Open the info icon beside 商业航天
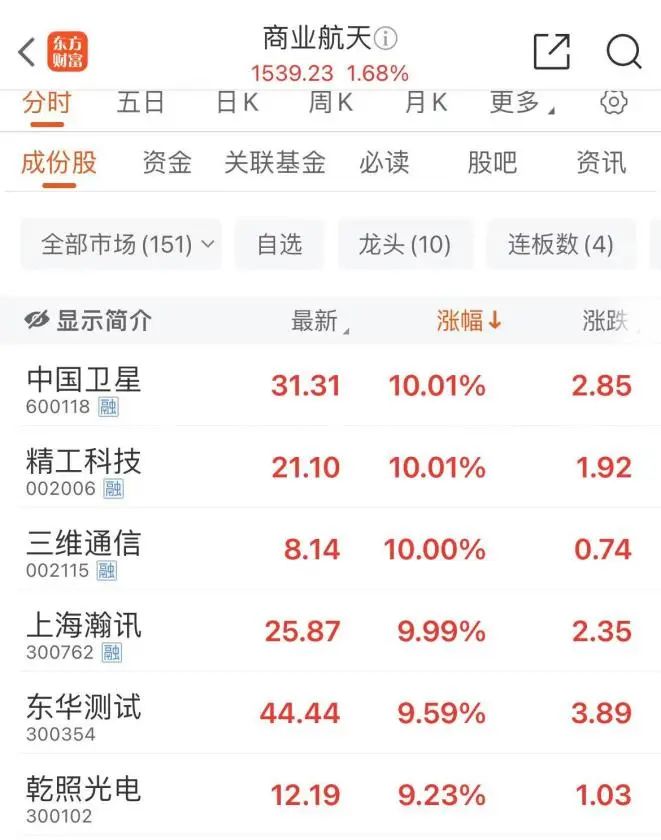Screen dimensions: 661x840 click(x=386, y=39)
